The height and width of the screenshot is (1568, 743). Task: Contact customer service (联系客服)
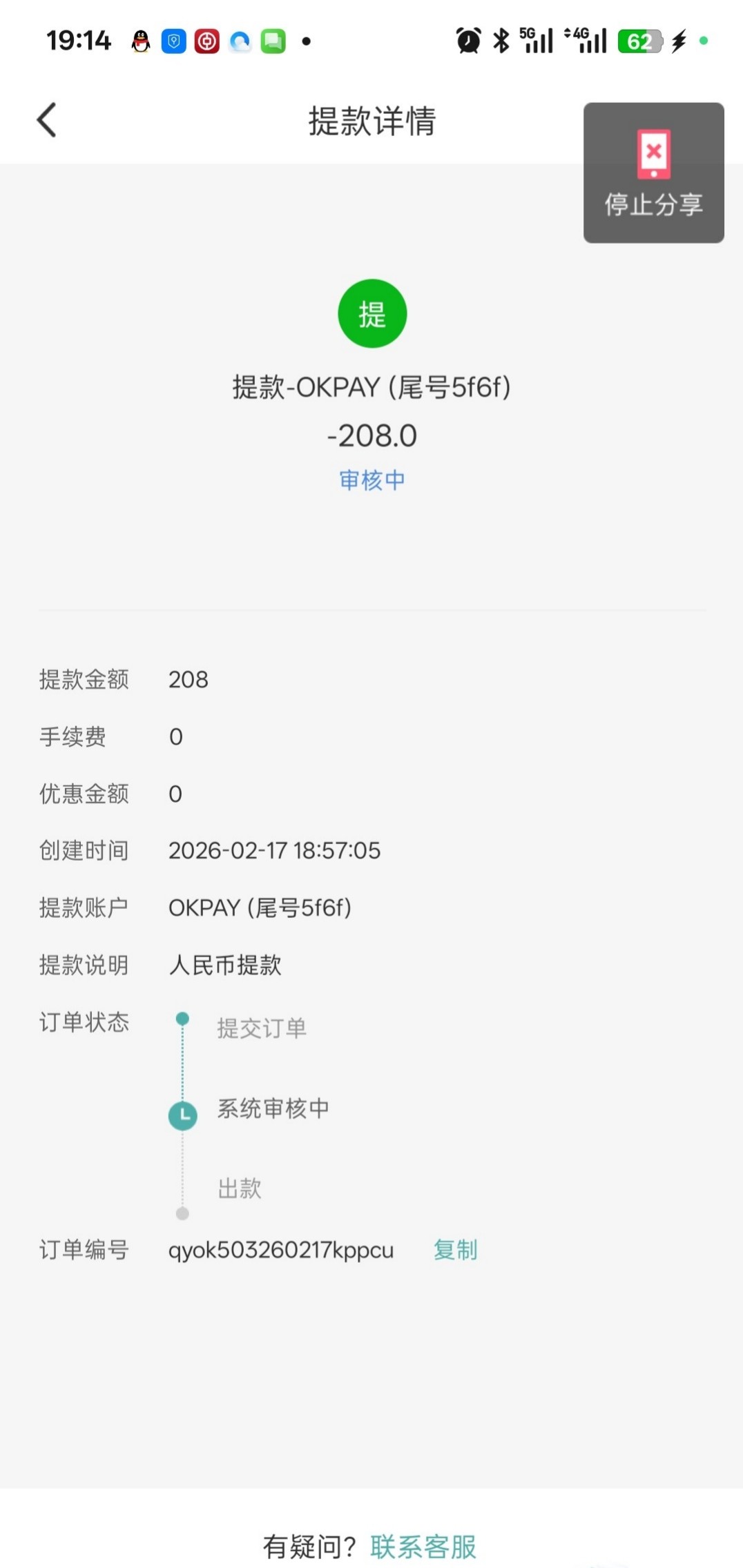[x=423, y=1547]
